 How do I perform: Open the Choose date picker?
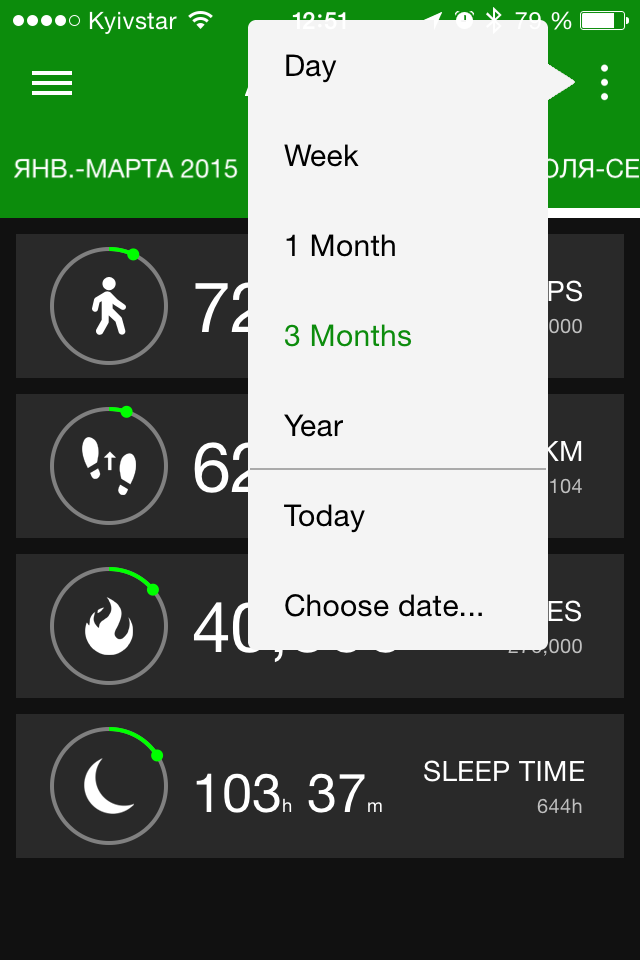click(384, 606)
